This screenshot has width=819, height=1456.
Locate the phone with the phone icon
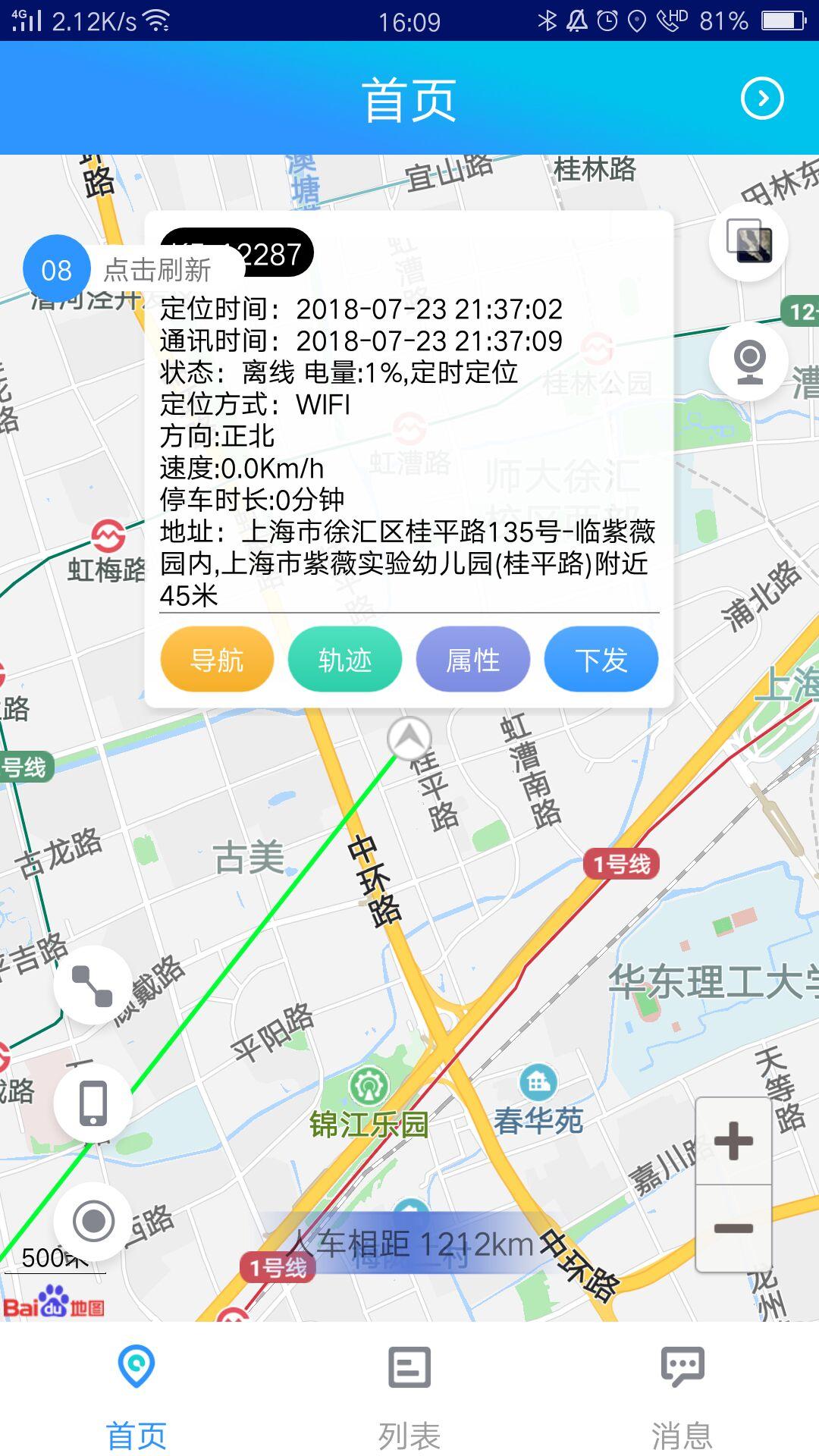coord(93,1103)
